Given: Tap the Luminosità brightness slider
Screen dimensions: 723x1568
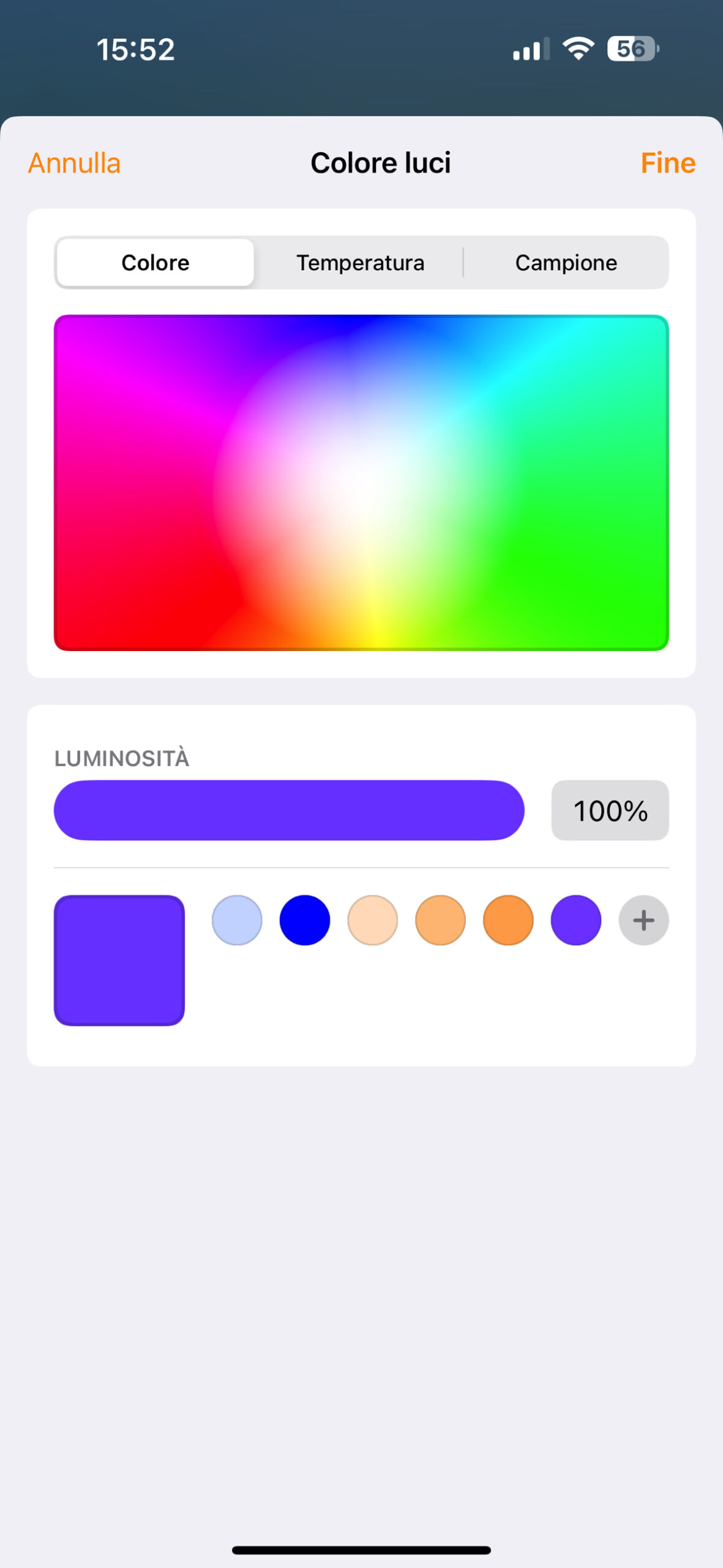Looking at the screenshot, I should click(289, 810).
